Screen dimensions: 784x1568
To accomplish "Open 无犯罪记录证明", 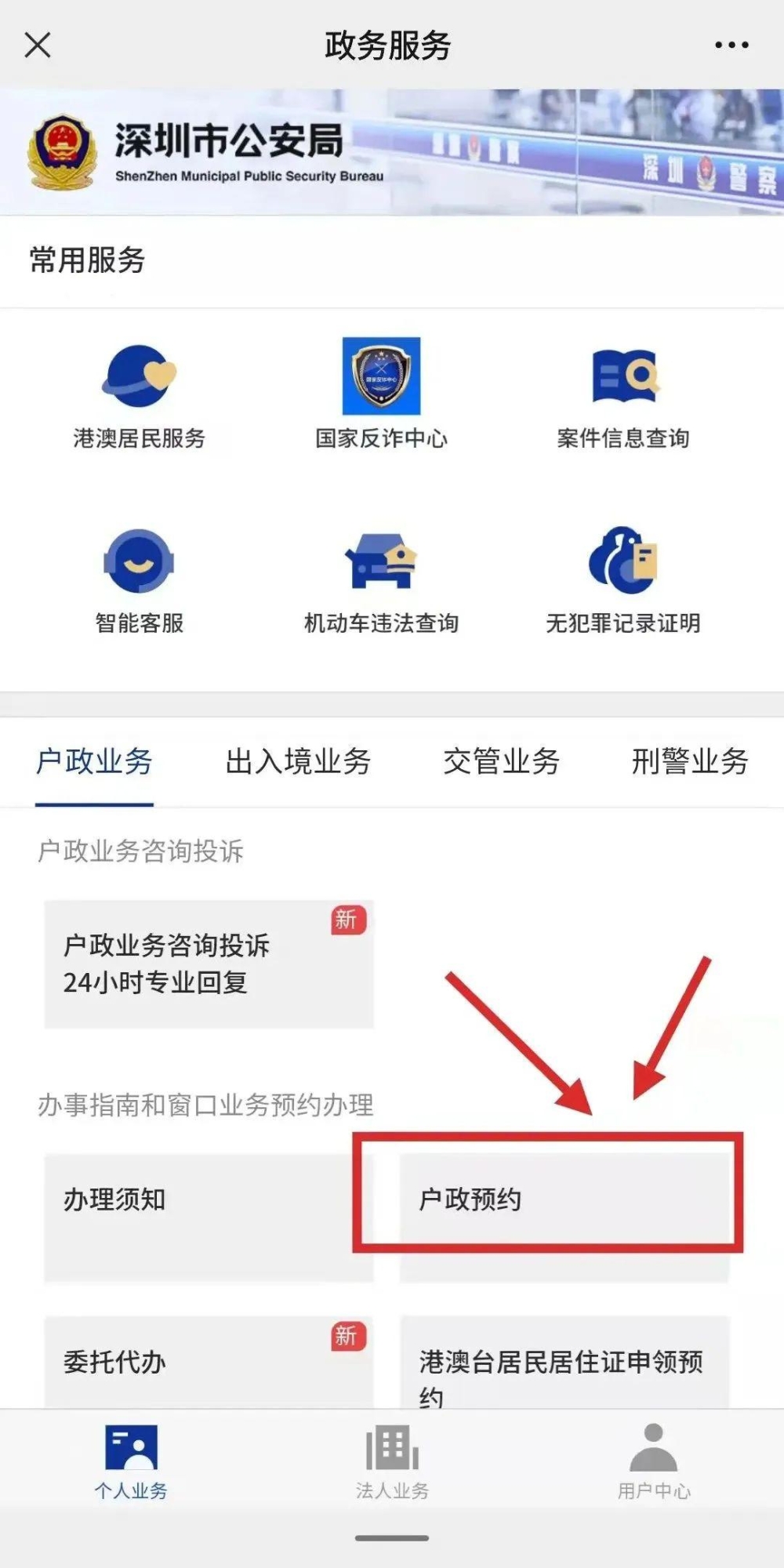I will (623, 581).
